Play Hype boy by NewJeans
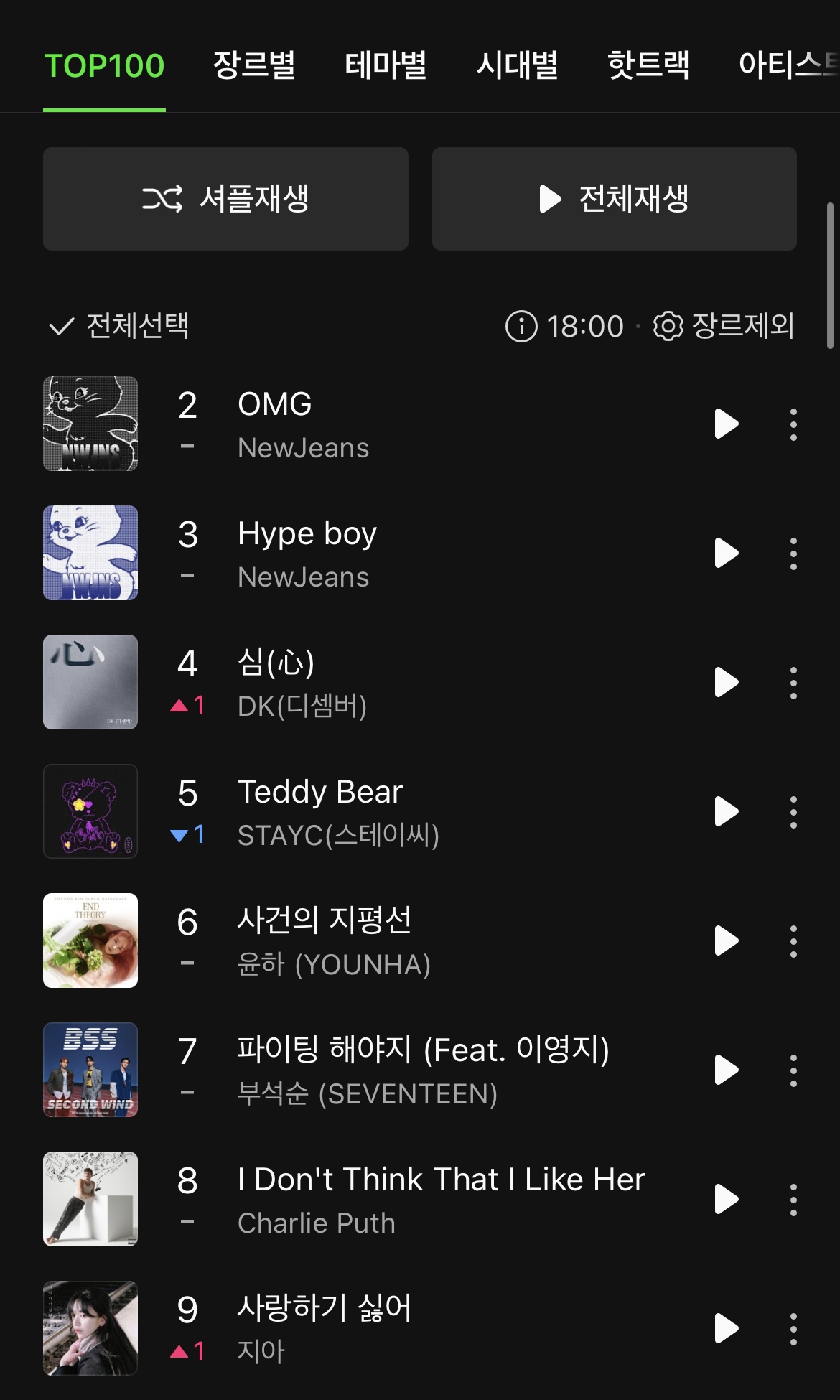 pos(727,553)
